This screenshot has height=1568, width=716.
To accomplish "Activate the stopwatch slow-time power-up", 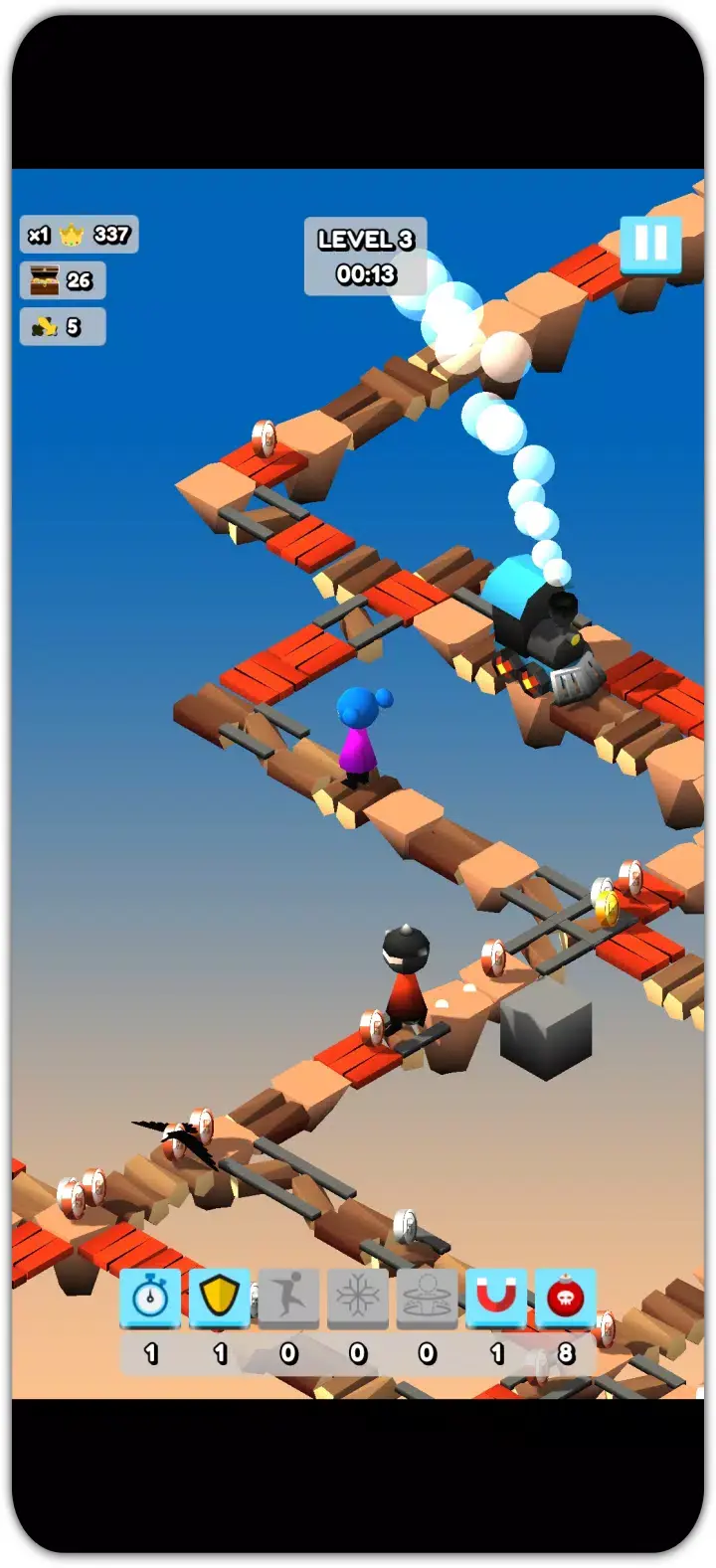I will [150, 1297].
